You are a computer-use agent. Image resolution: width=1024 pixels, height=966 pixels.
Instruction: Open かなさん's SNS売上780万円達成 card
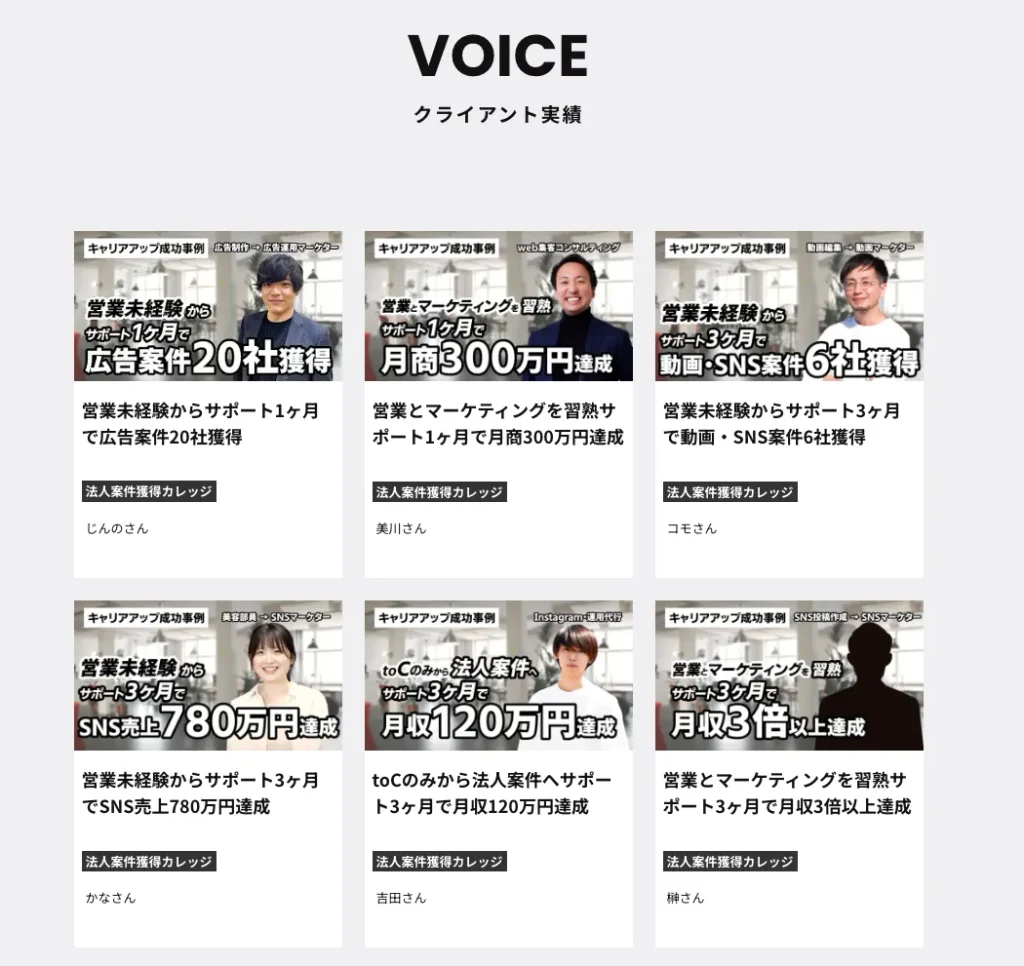(208, 773)
